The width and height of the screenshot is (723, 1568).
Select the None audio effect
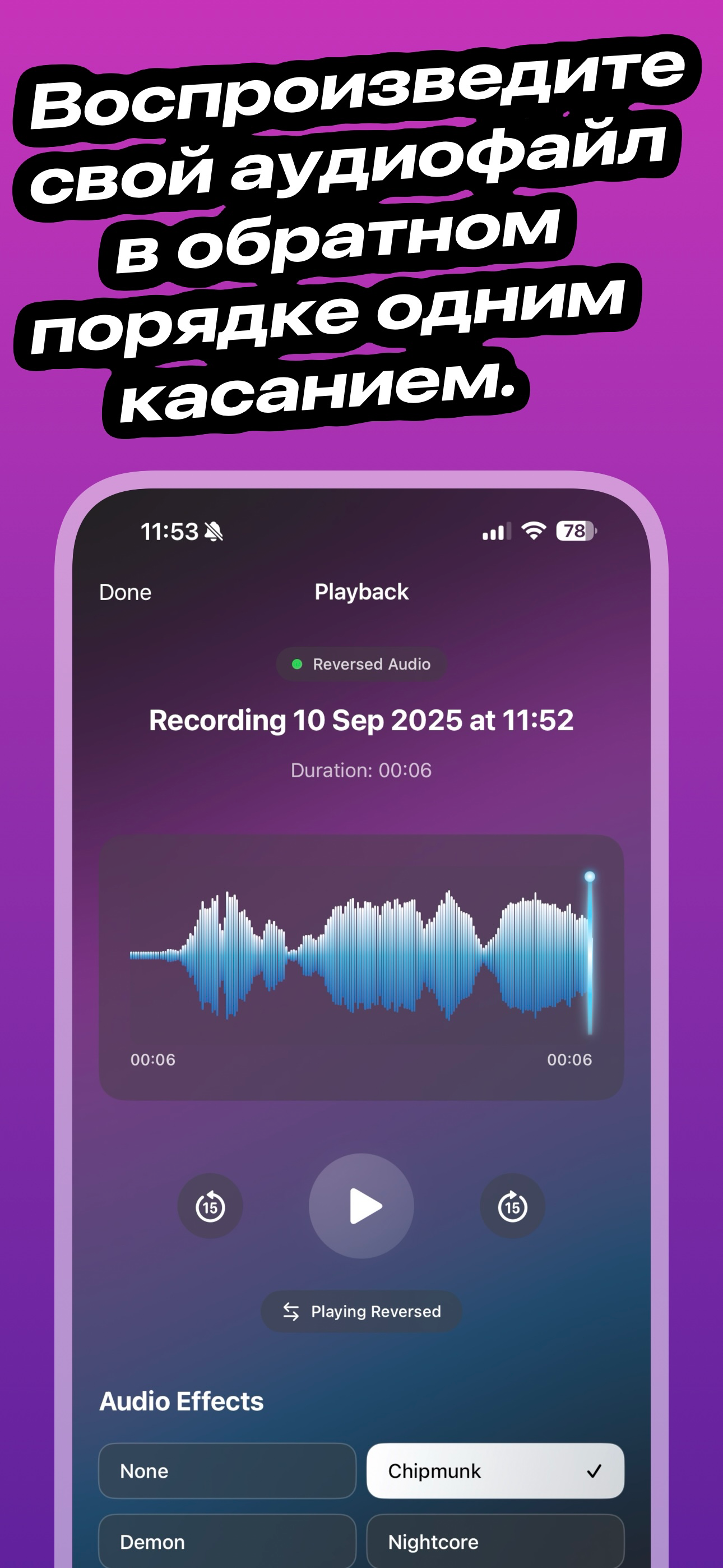pyautogui.click(x=227, y=1471)
